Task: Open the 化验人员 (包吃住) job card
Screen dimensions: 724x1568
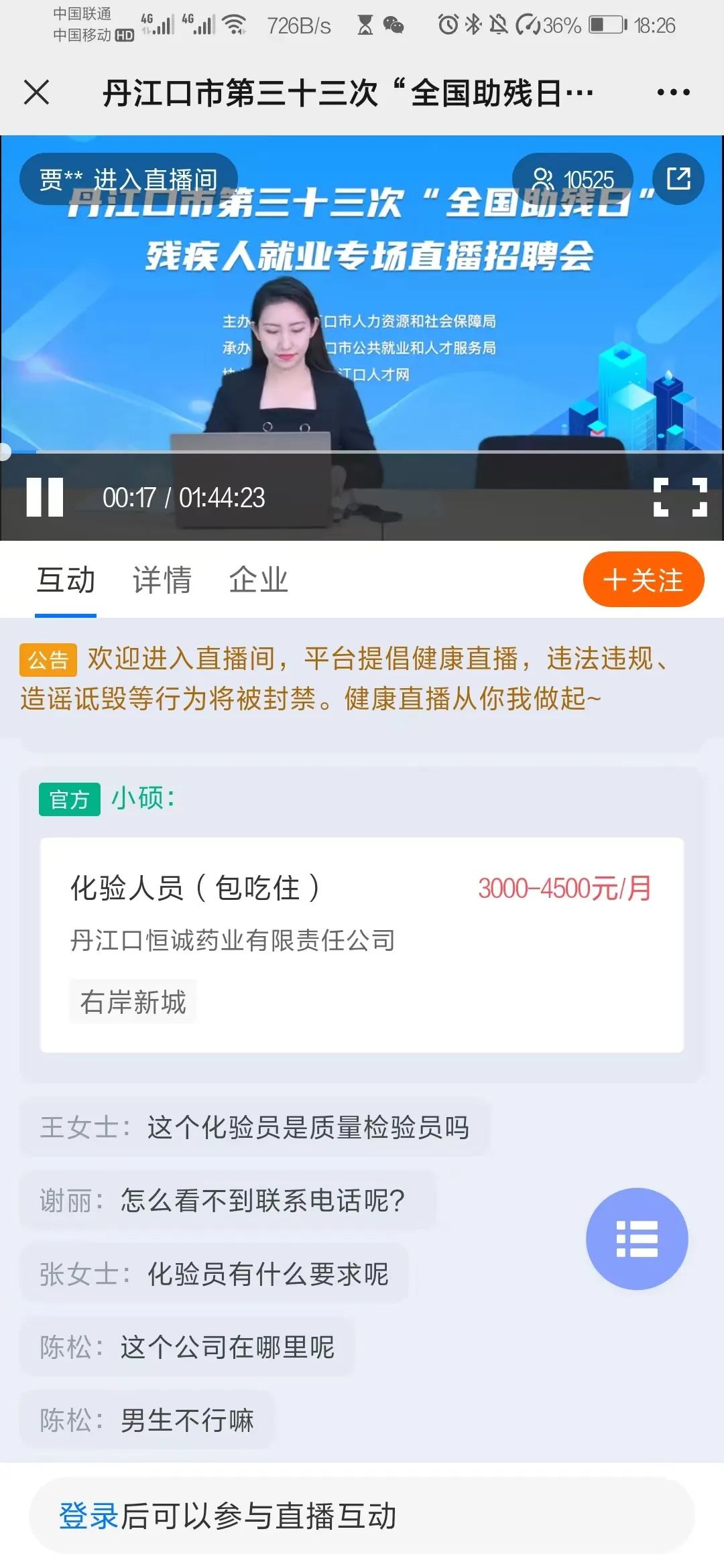Action: click(x=362, y=943)
